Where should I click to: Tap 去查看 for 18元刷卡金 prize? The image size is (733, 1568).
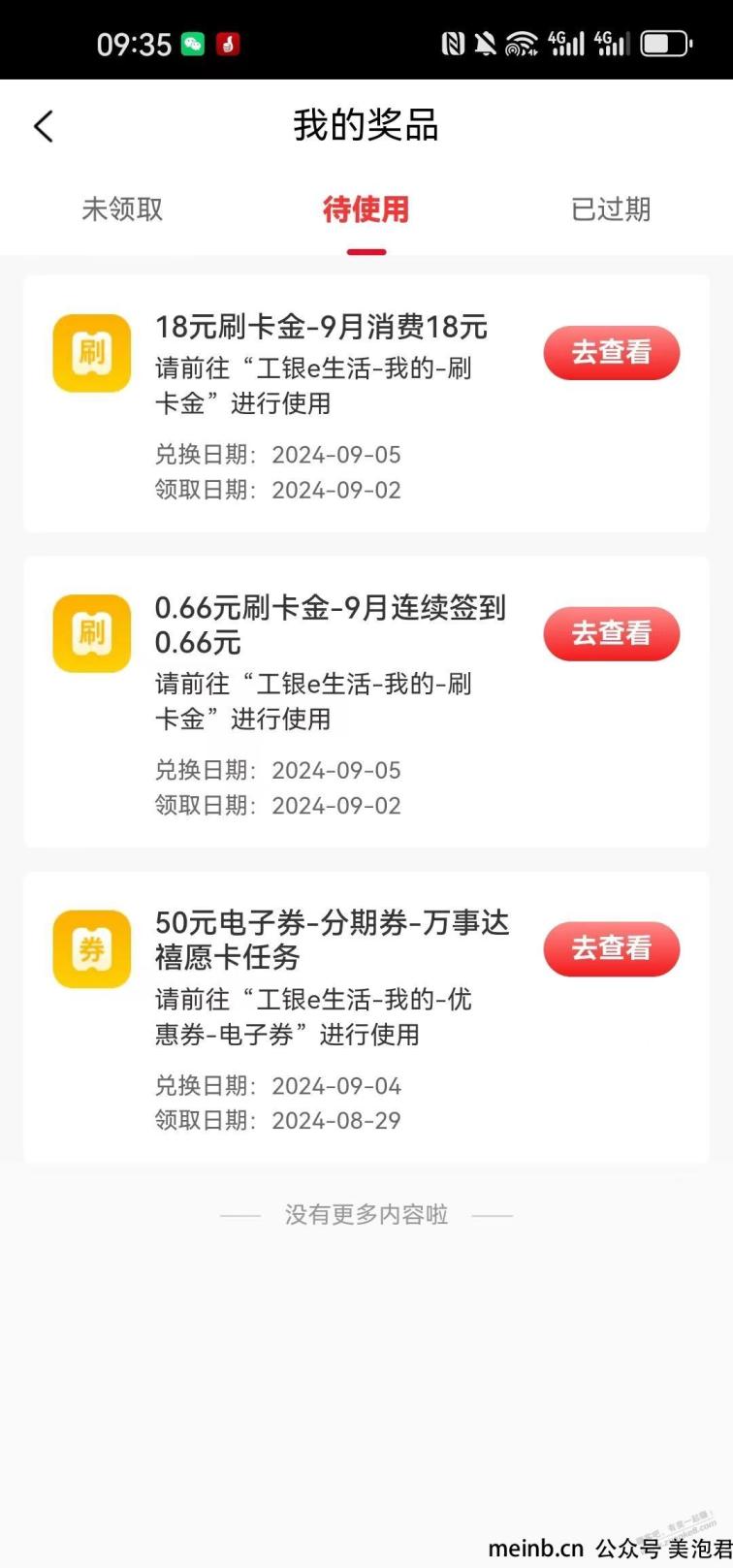click(611, 353)
